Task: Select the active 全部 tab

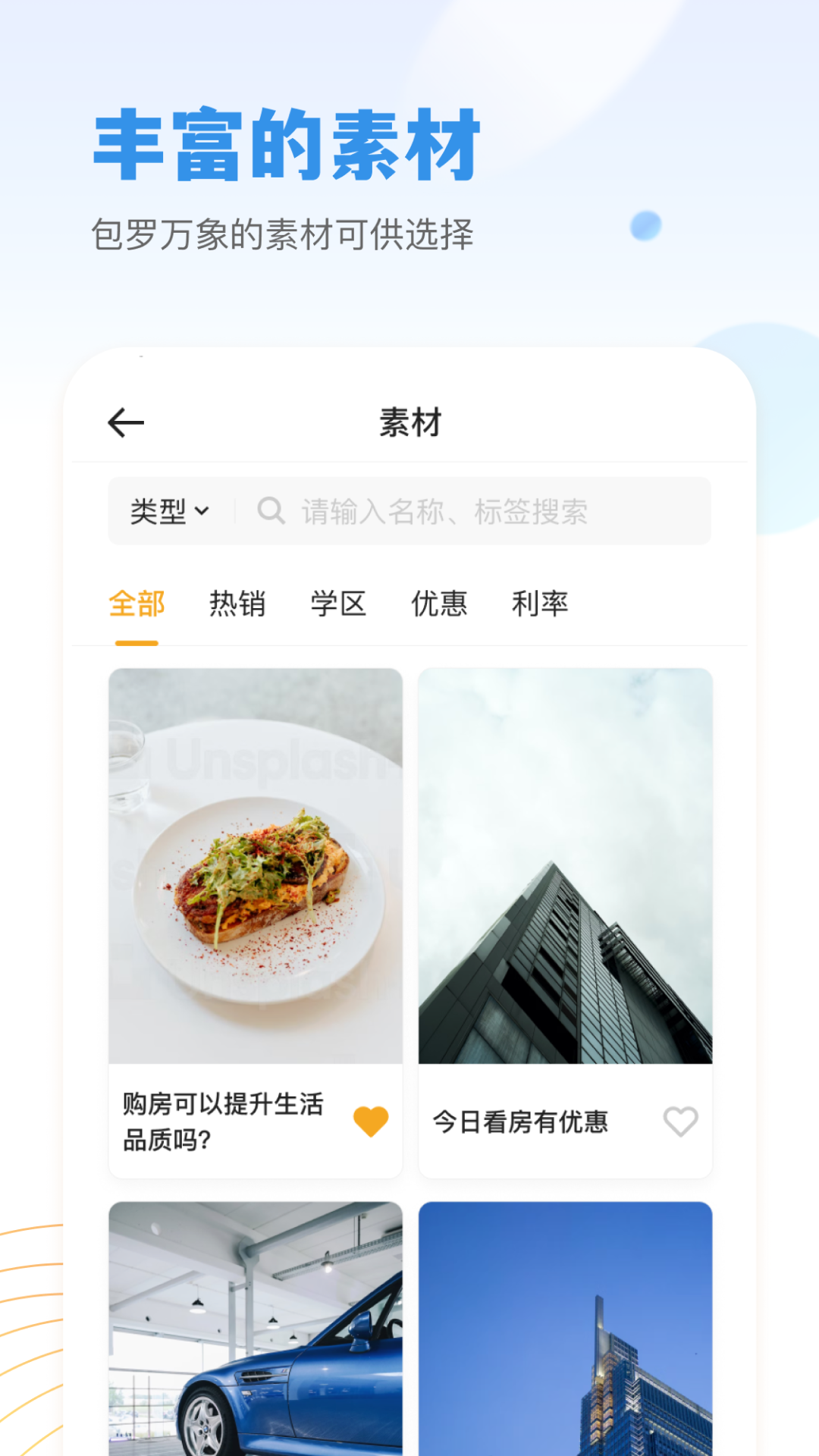Action: [x=138, y=604]
